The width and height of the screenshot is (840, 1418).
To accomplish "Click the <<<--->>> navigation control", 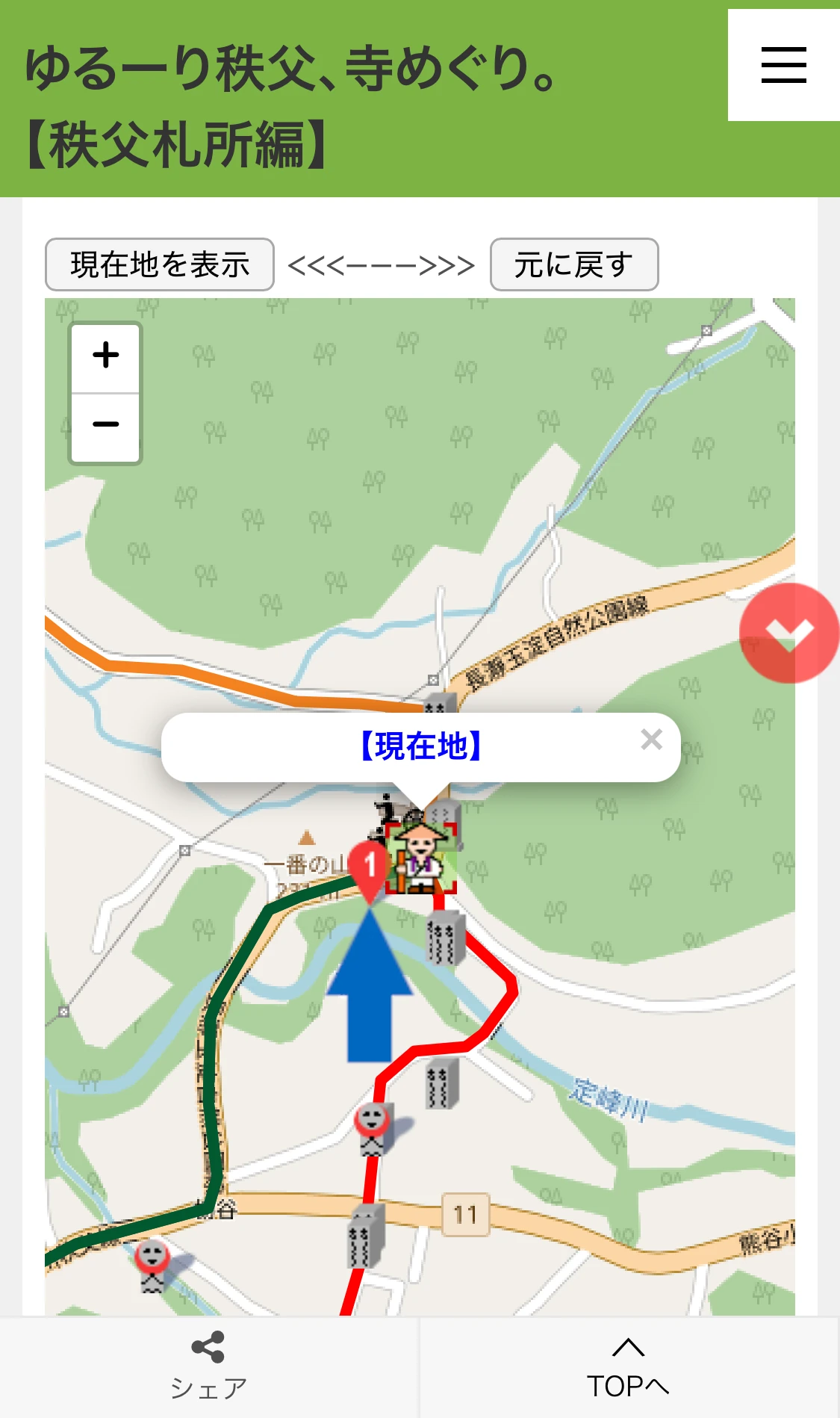I will pos(381,264).
